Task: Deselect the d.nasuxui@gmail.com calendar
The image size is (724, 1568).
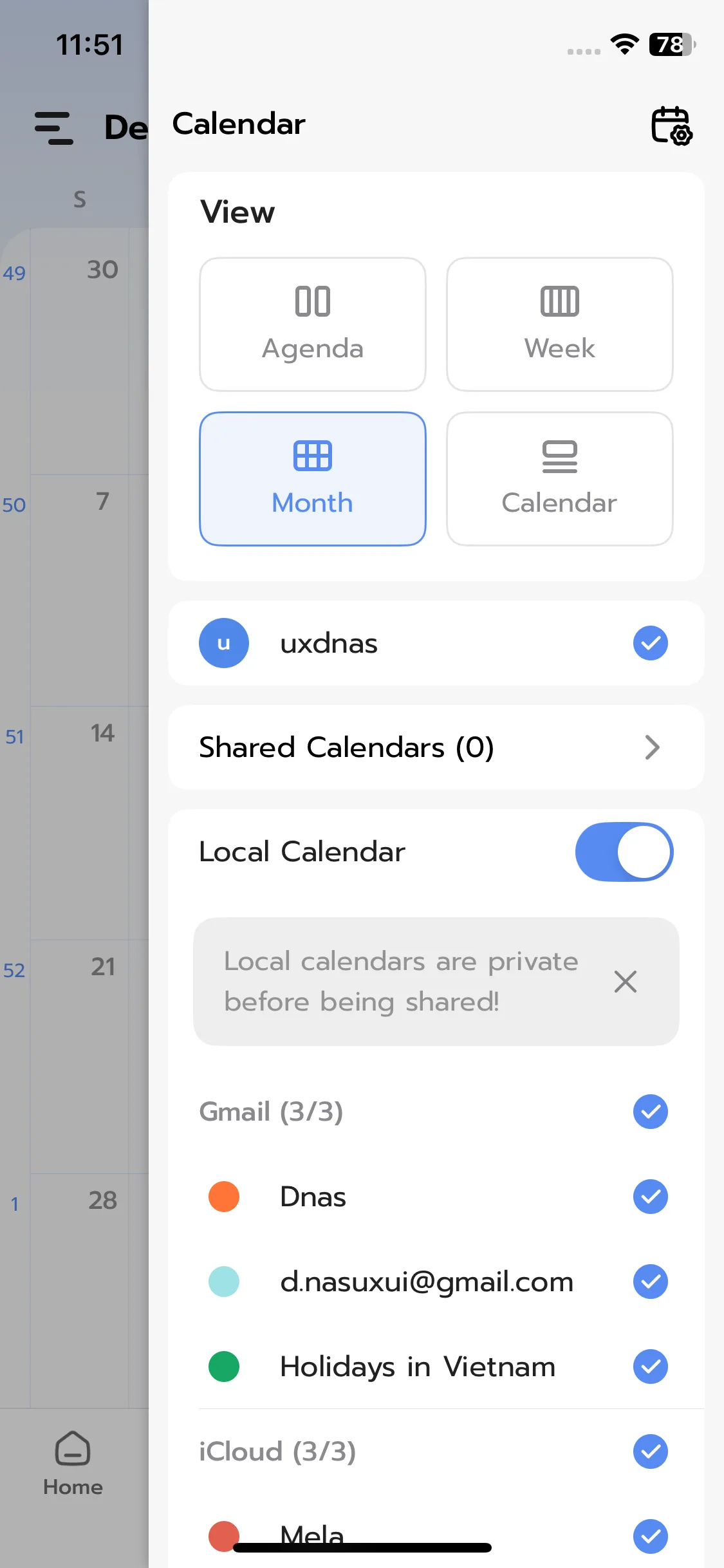Action: 650,1282
